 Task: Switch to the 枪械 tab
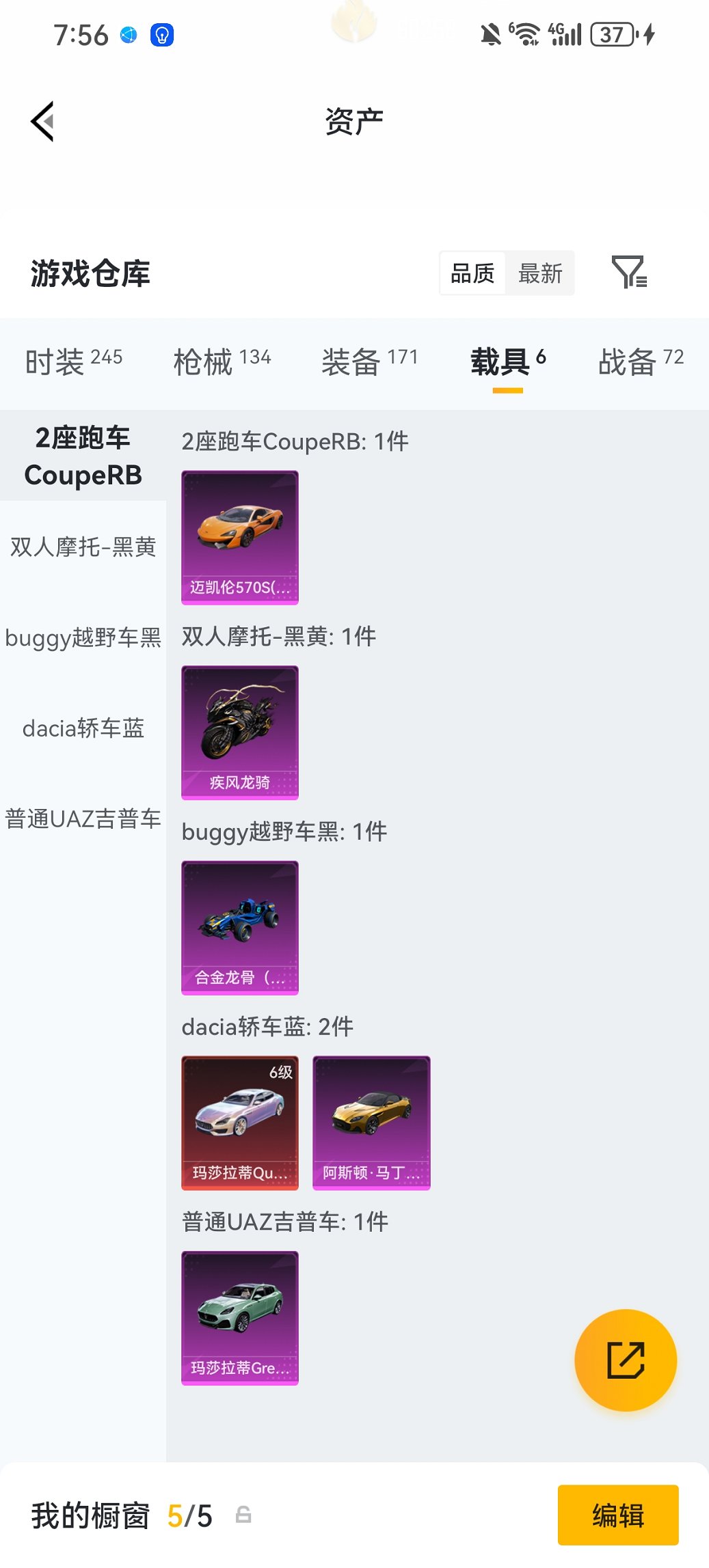pos(222,361)
